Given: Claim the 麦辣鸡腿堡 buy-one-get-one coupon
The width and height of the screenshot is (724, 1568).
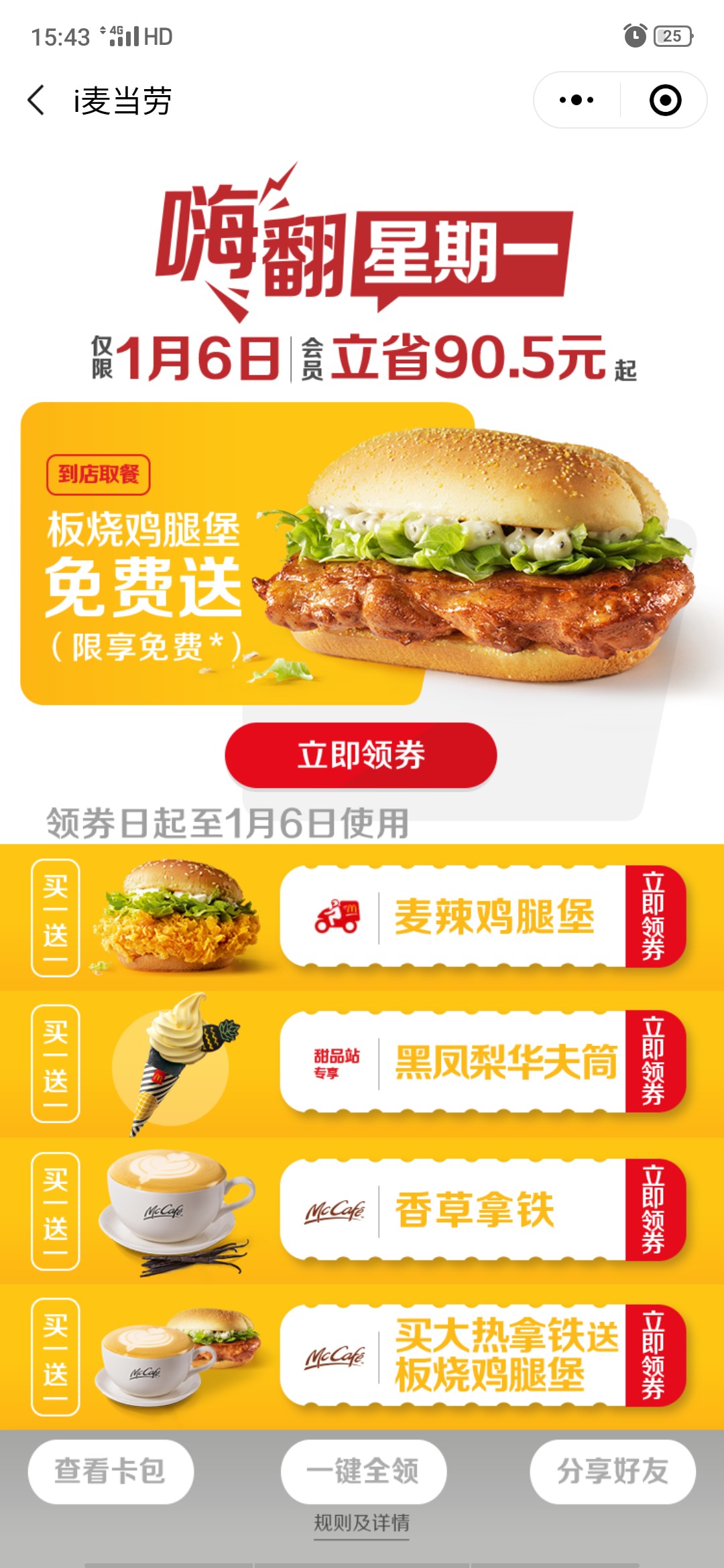Looking at the screenshot, I should click(x=655, y=916).
